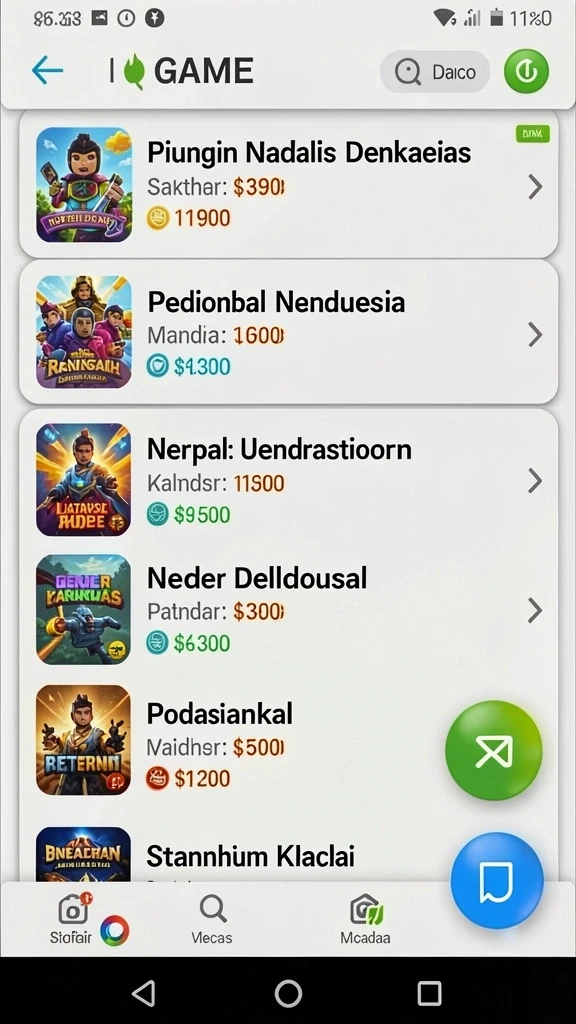Tap the system home button
Screen dimensions: 576x1024
click(x=288, y=993)
